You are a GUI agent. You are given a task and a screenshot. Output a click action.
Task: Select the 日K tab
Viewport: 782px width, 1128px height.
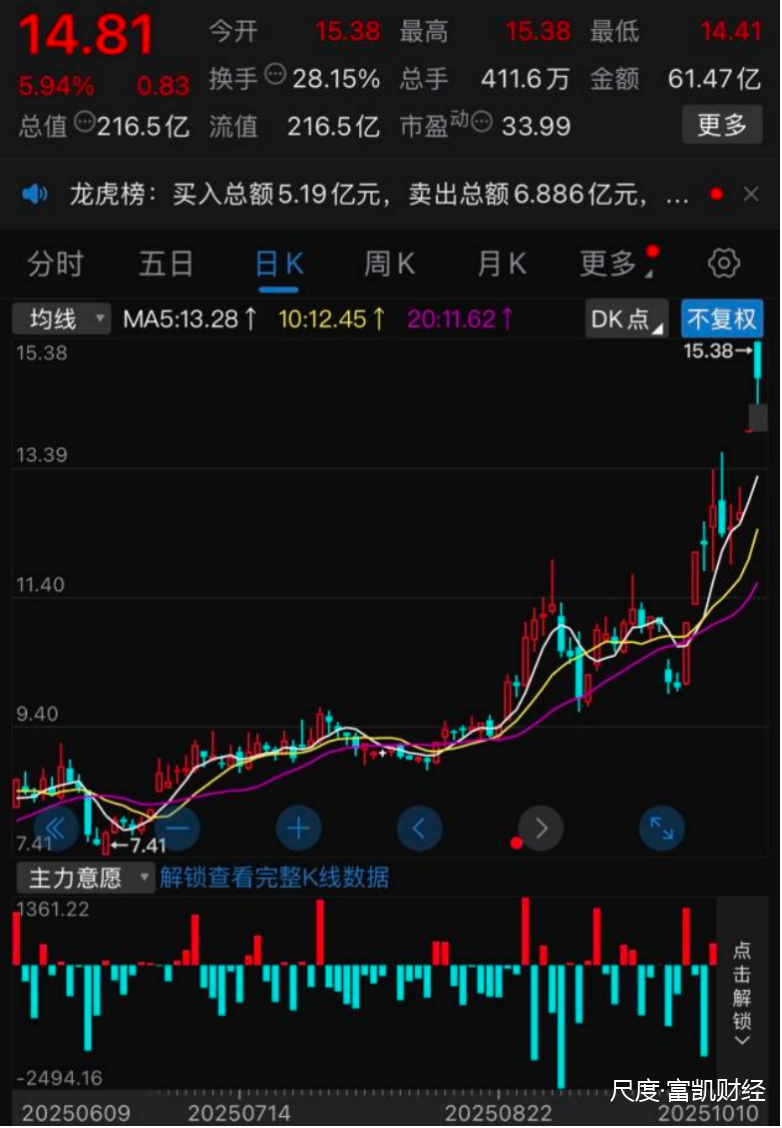click(279, 264)
